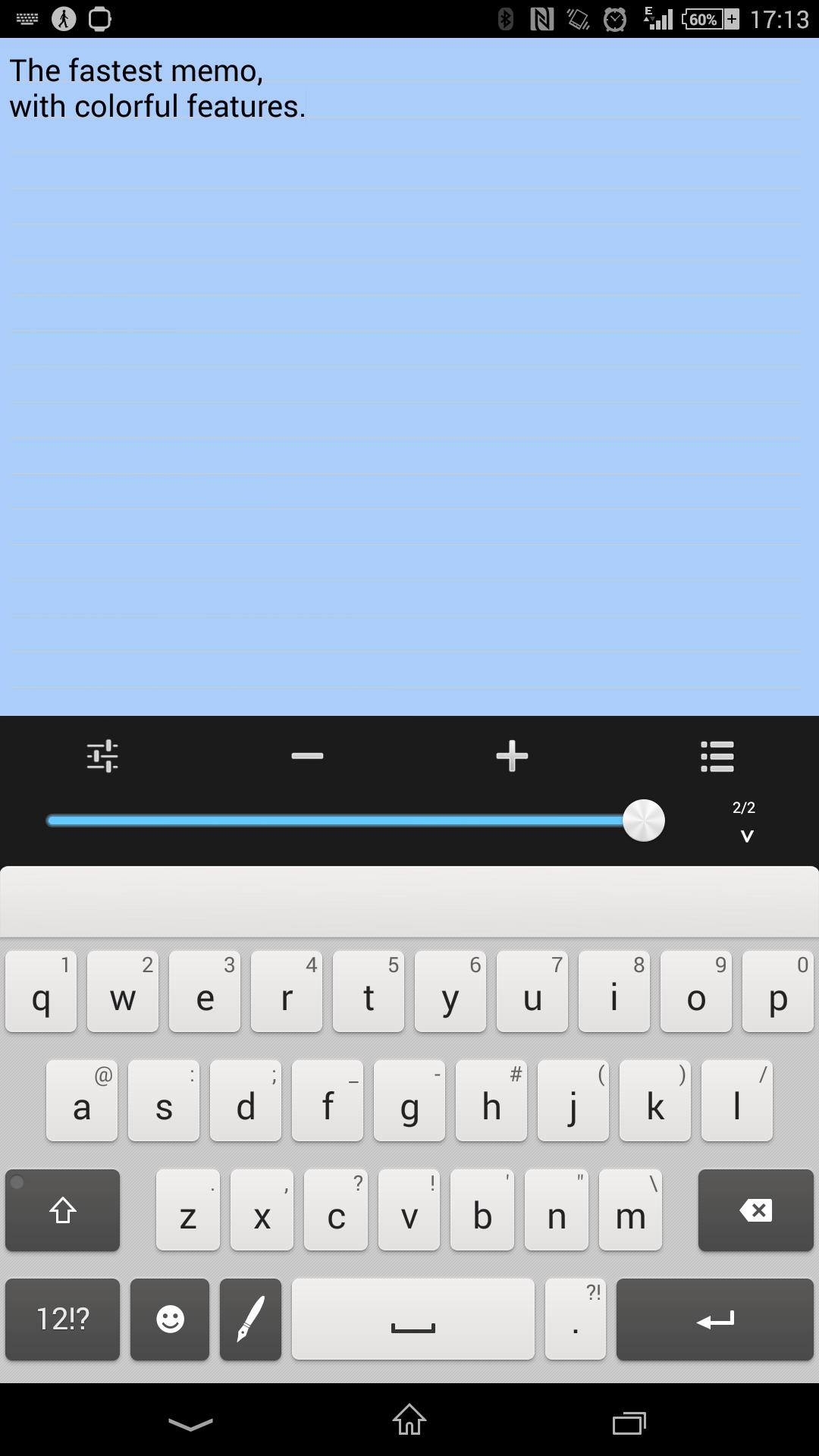Screen dimensions: 819x1456
Task: Tap the memo text area to edit
Action: tap(409, 379)
